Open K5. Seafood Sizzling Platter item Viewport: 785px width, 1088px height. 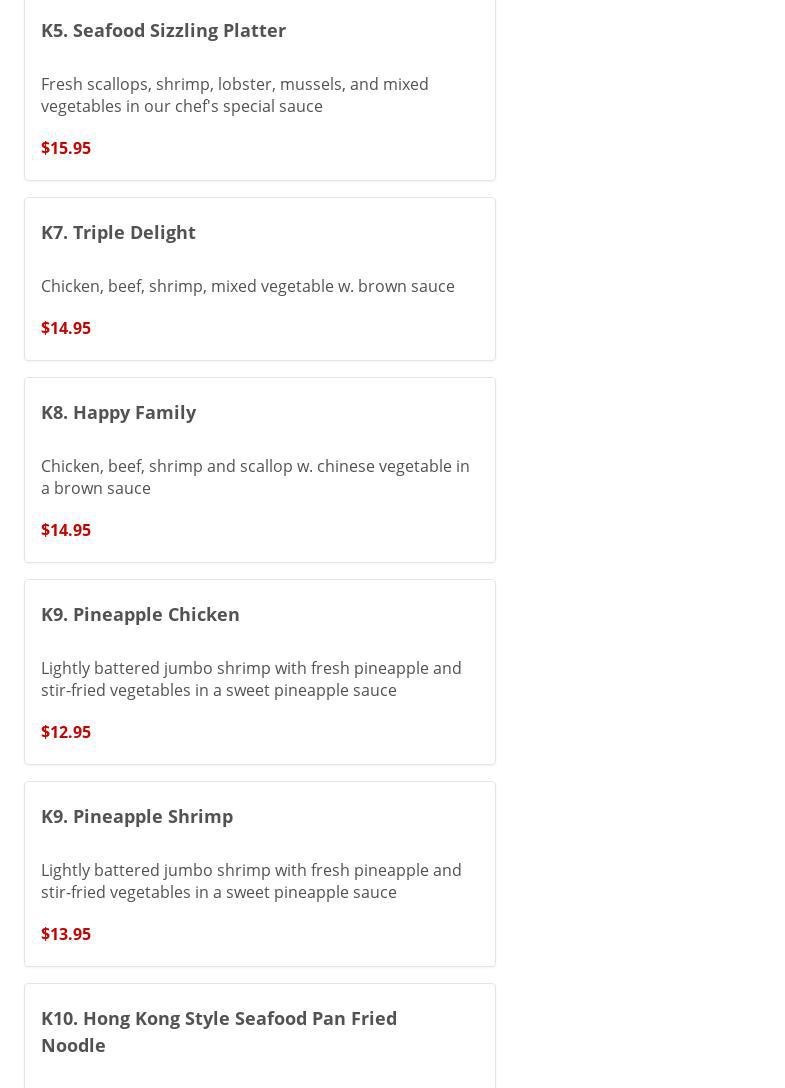click(163, 31)
